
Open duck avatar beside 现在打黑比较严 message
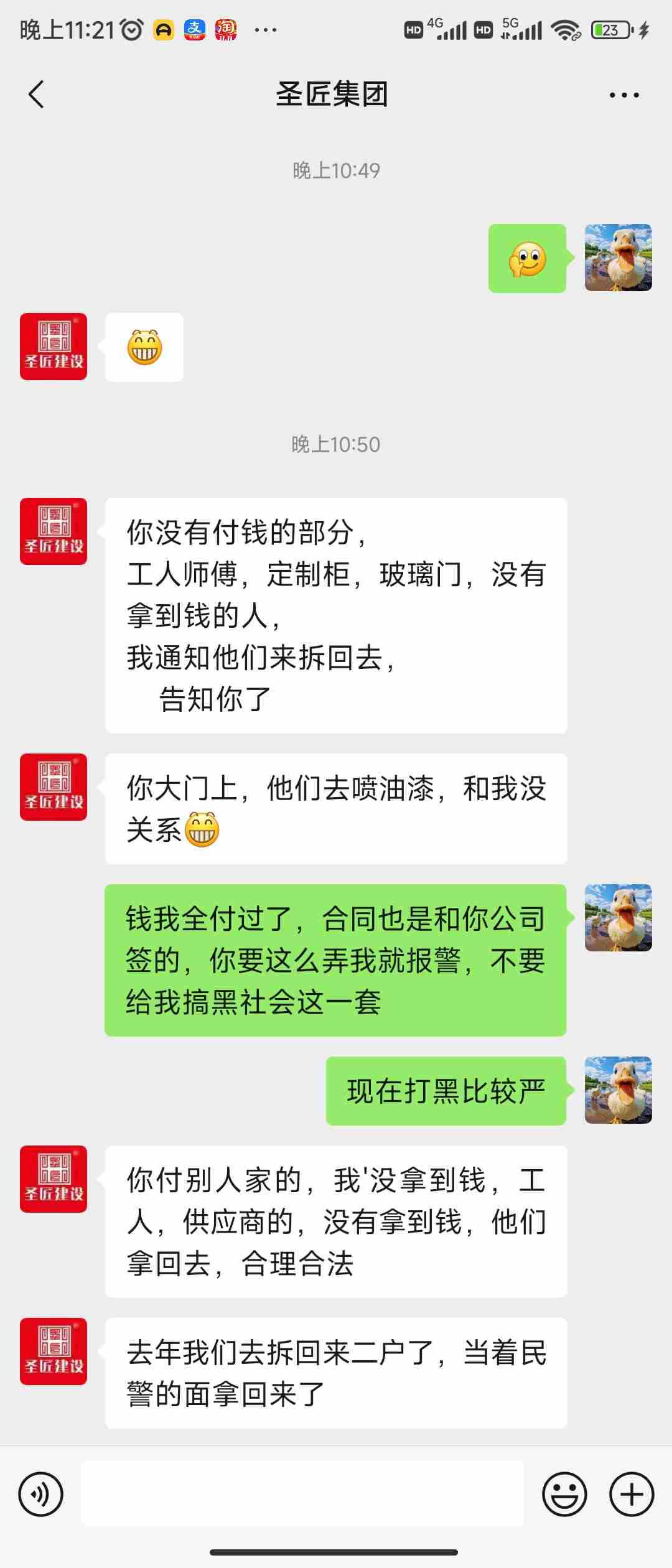tap(618, 1090)
